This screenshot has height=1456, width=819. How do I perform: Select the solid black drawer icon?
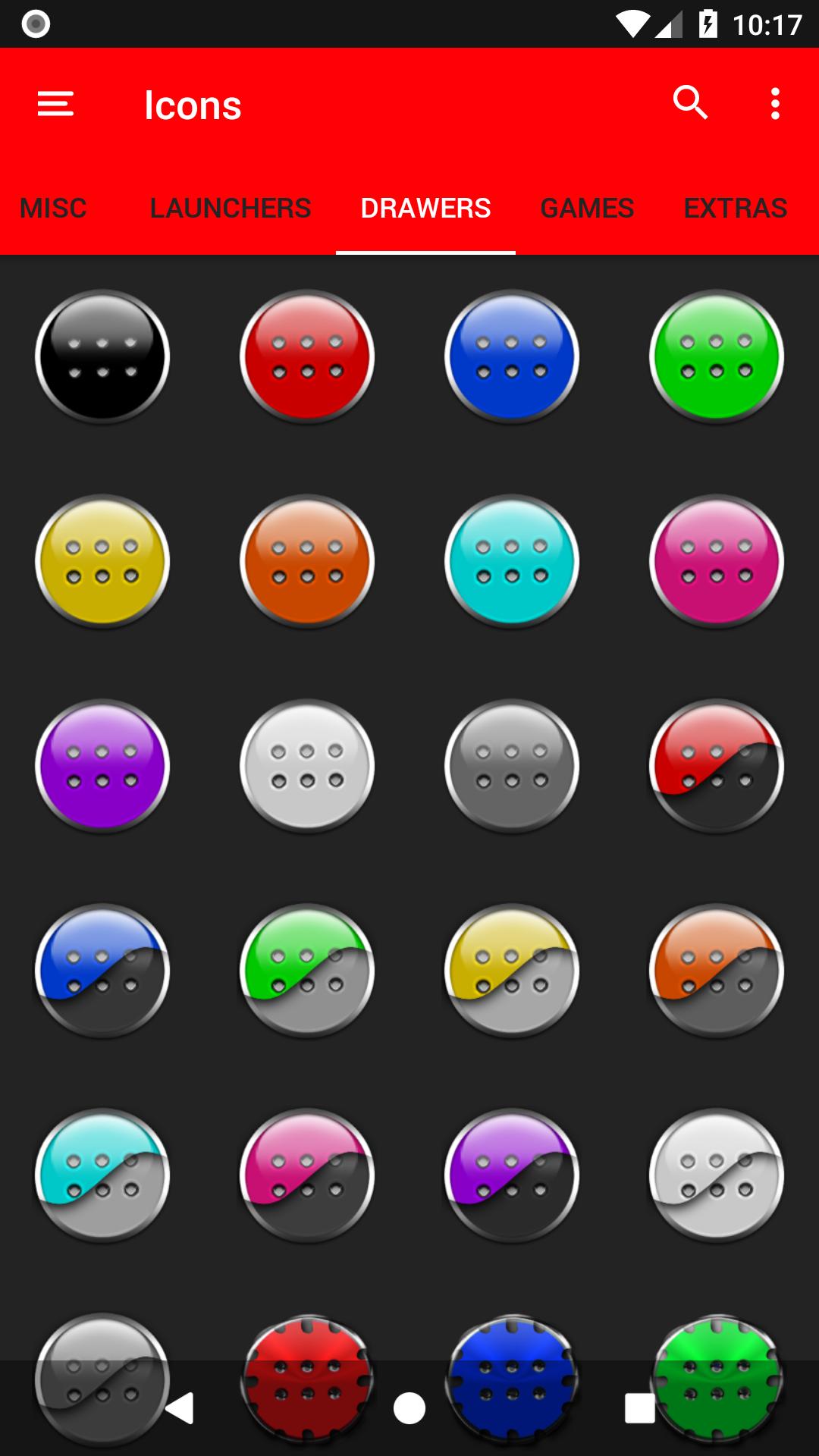[x=102, y=356]
